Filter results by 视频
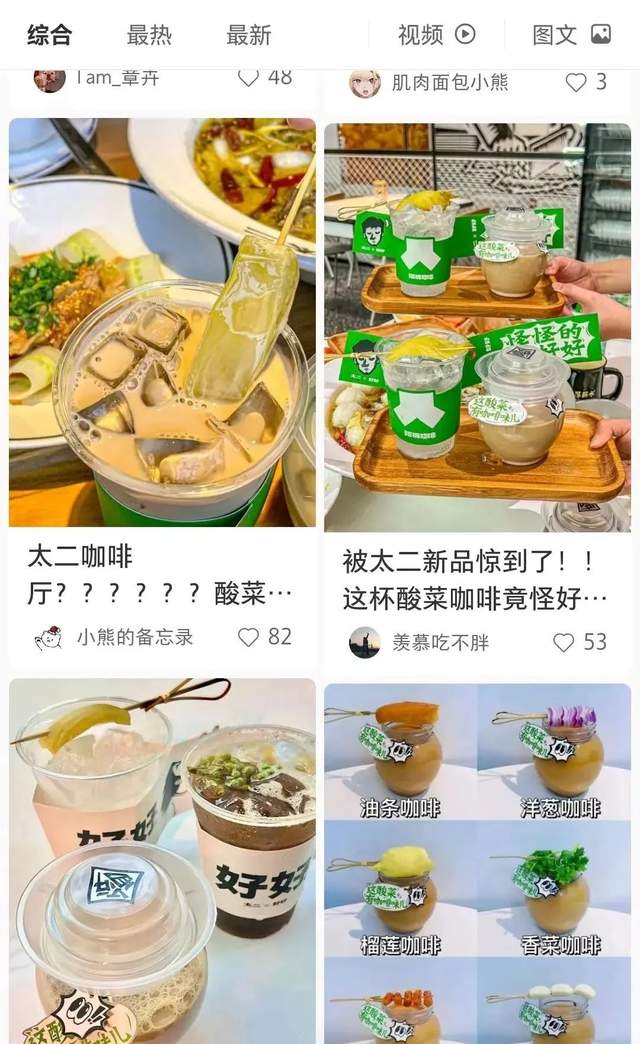This screenshot has width=640, height=1044. point(436,35)
